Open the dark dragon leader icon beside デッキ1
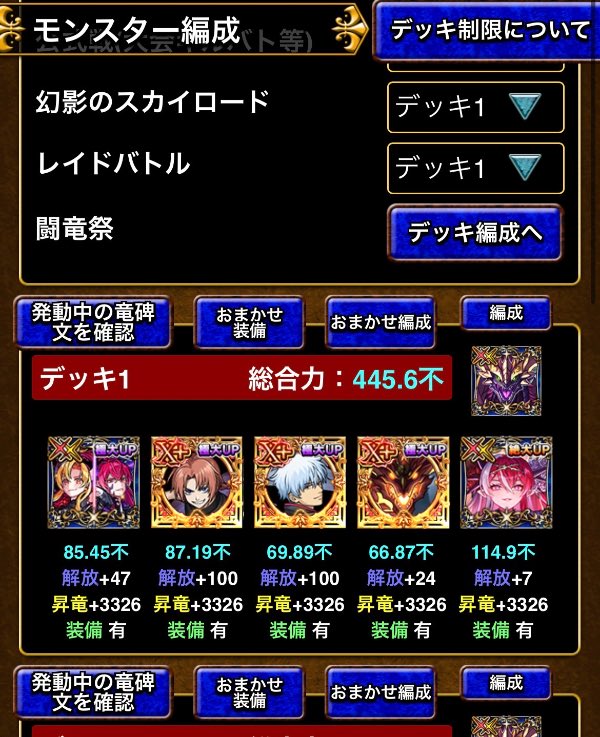Screen dimensions: 600x737 click(x=506, y=380)
